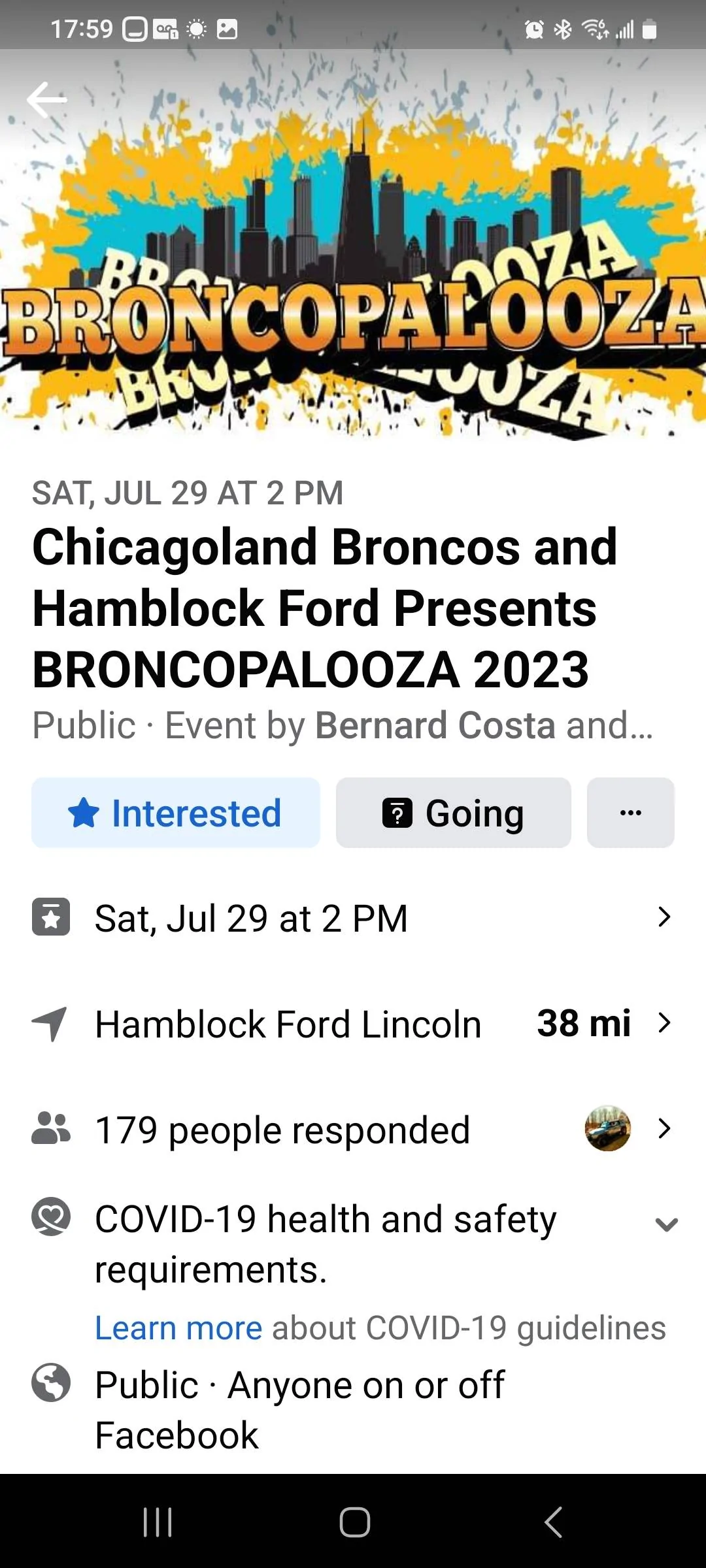
Task: Tap the responder profile picture thumbnail
Action: (607, 1130)
